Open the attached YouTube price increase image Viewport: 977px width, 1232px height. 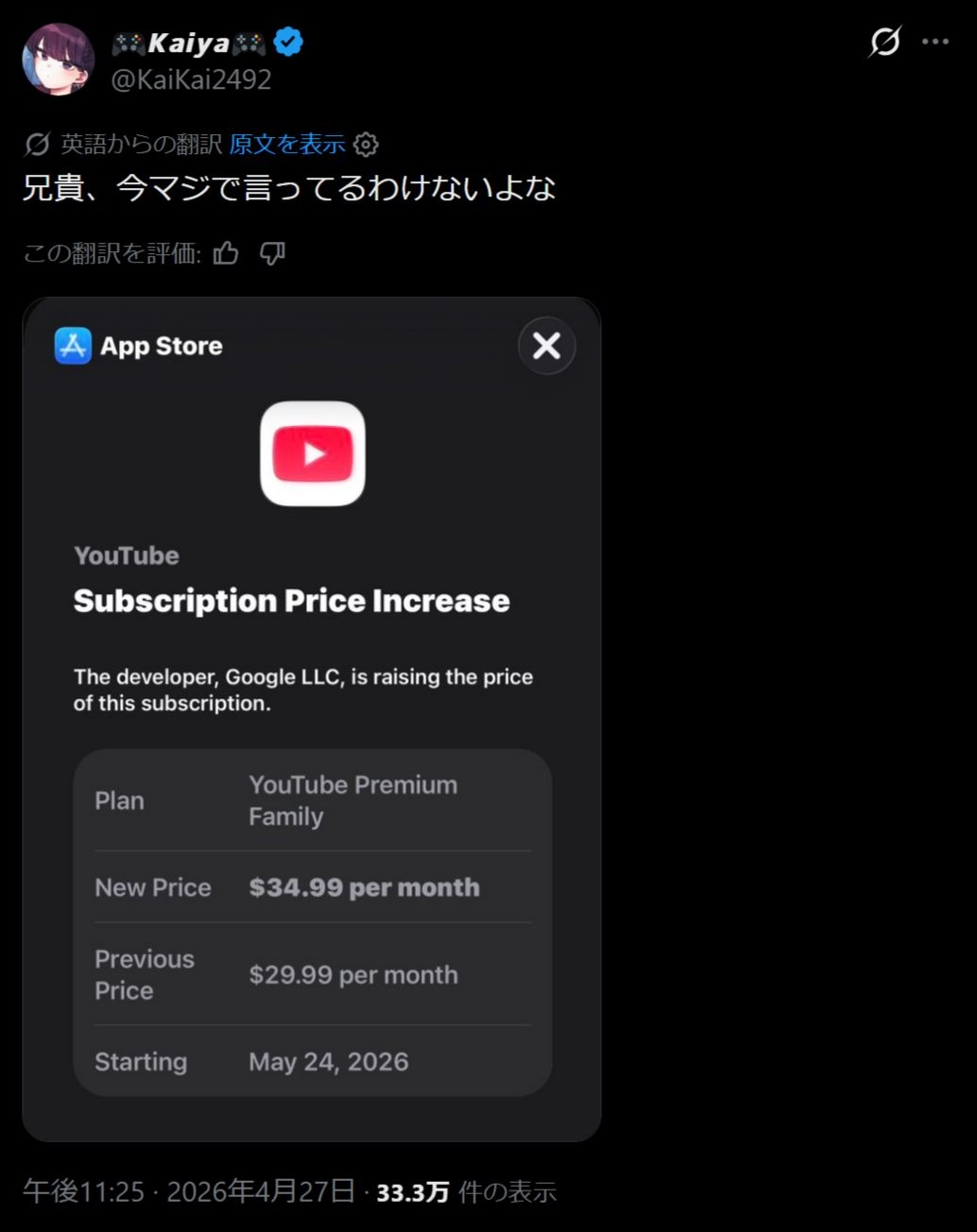(312, 718)
